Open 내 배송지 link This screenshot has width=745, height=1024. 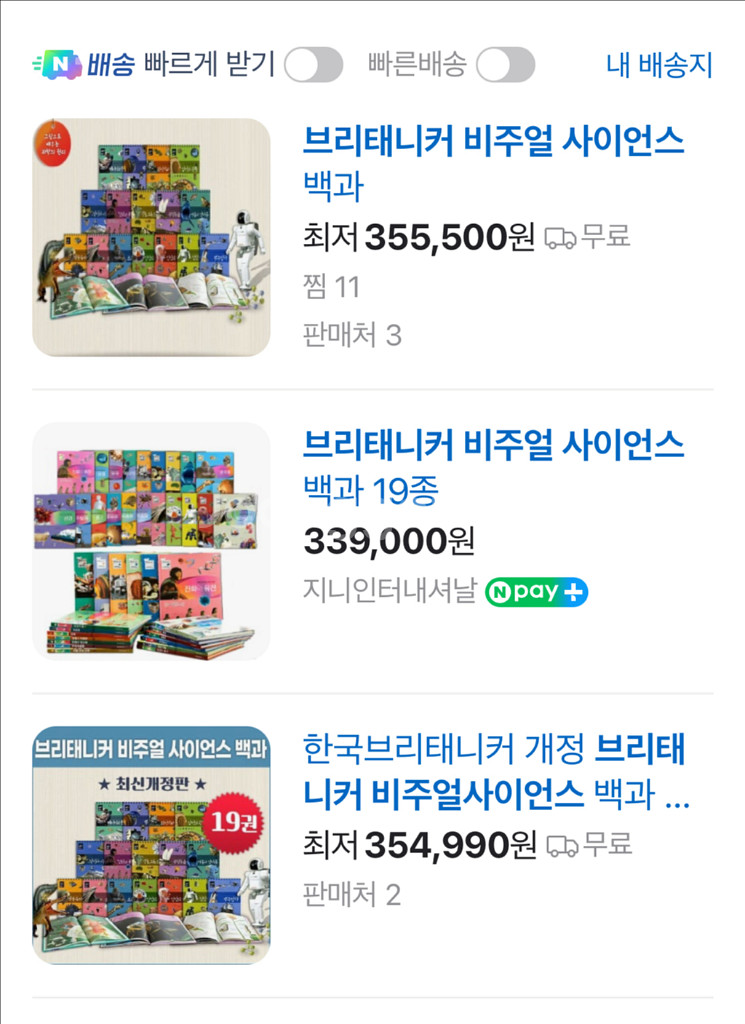[659, 66]
